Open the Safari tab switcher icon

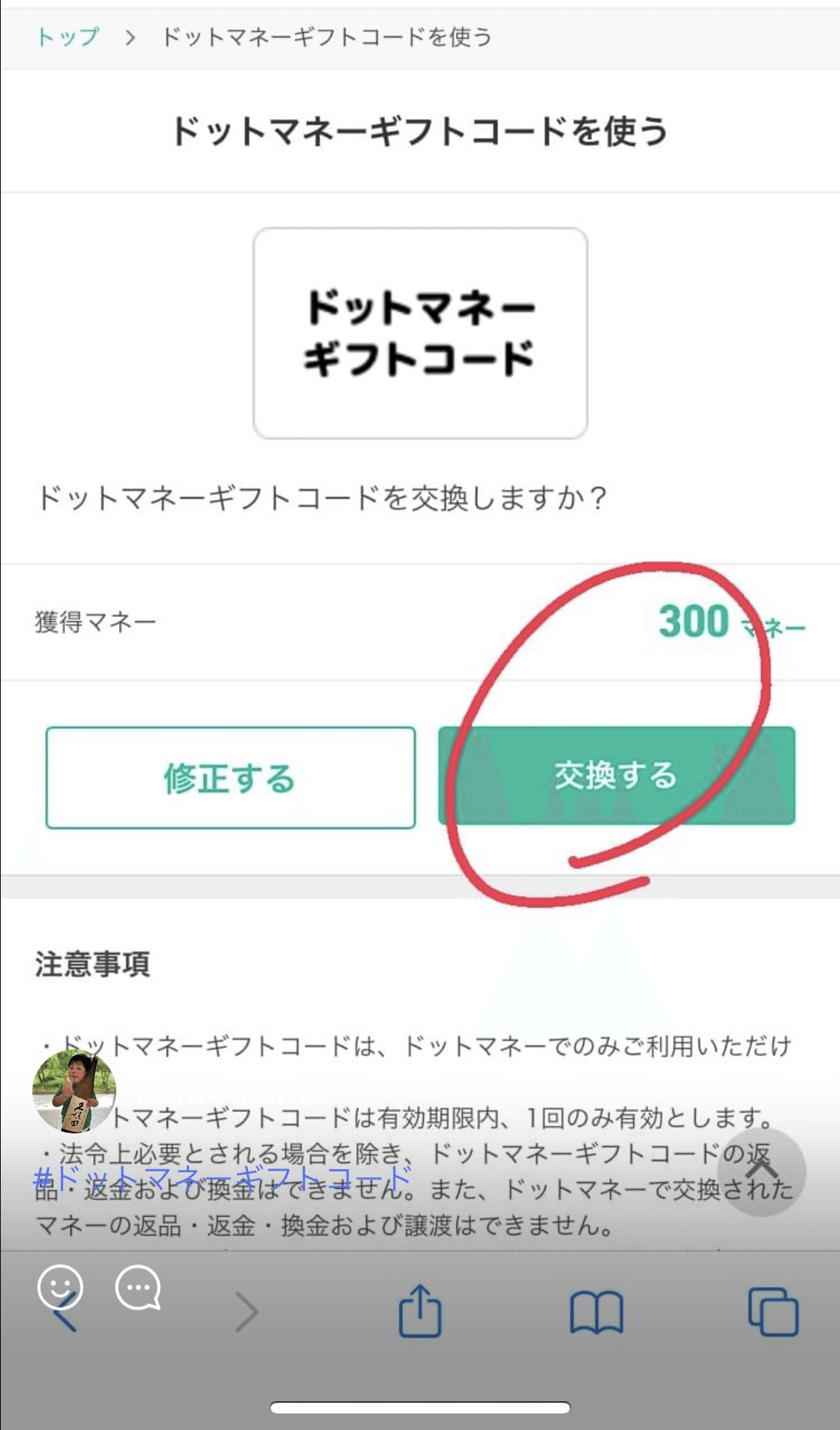(x=772, y=1311)
